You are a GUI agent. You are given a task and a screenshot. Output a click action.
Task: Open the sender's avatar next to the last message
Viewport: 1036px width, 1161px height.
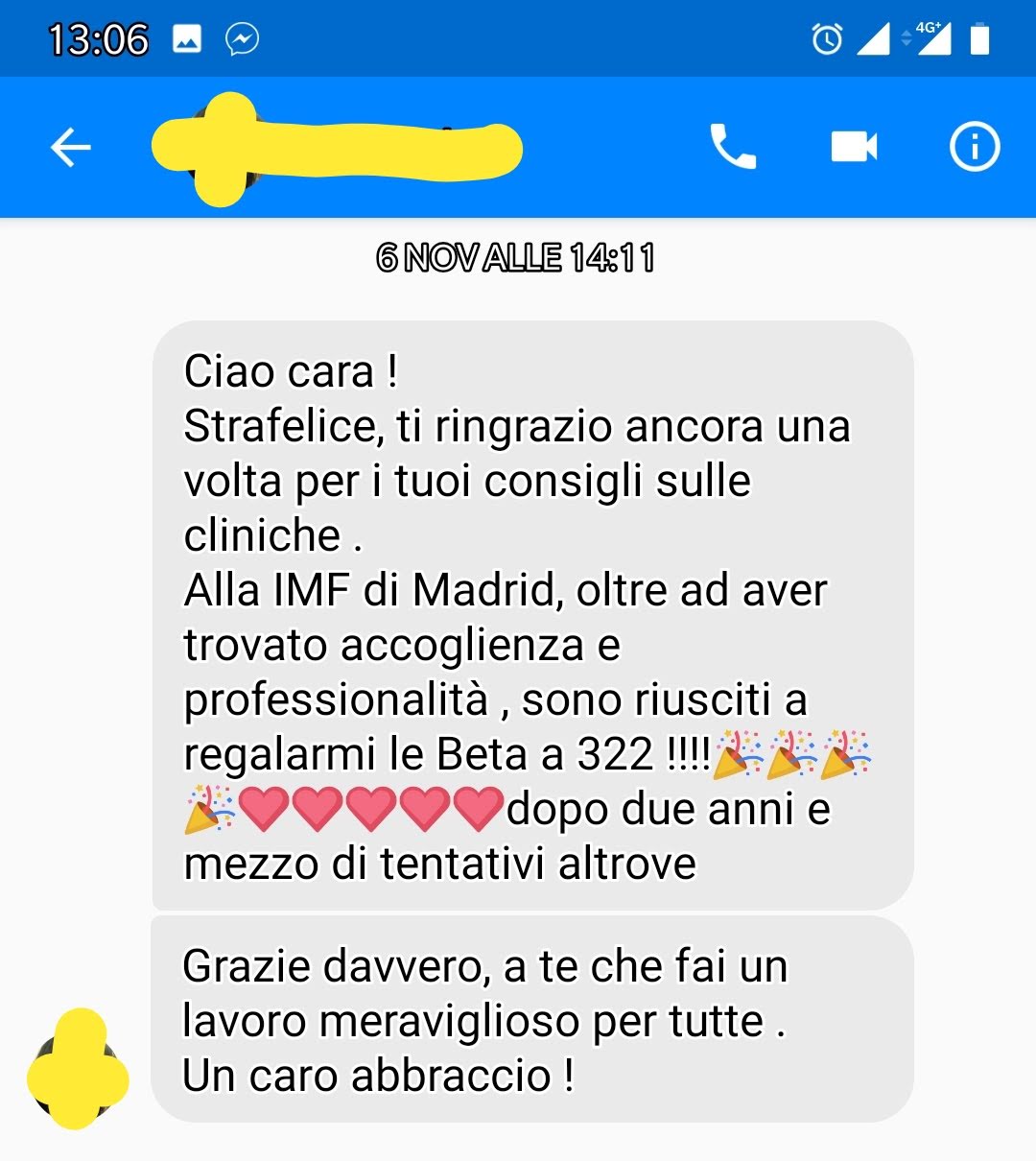tap(77, 1069)
